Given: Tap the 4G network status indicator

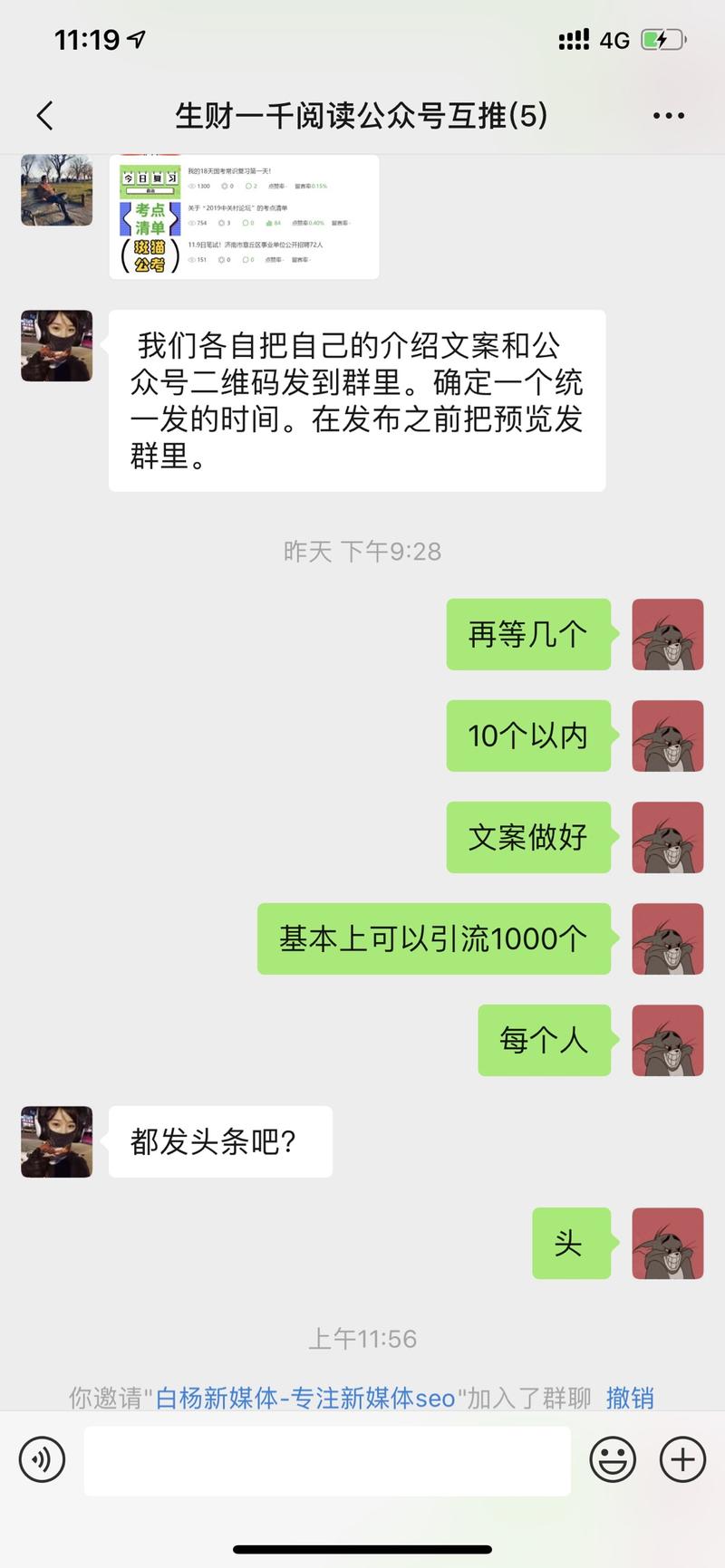Looking at the screenshot, I should point(613,40).
